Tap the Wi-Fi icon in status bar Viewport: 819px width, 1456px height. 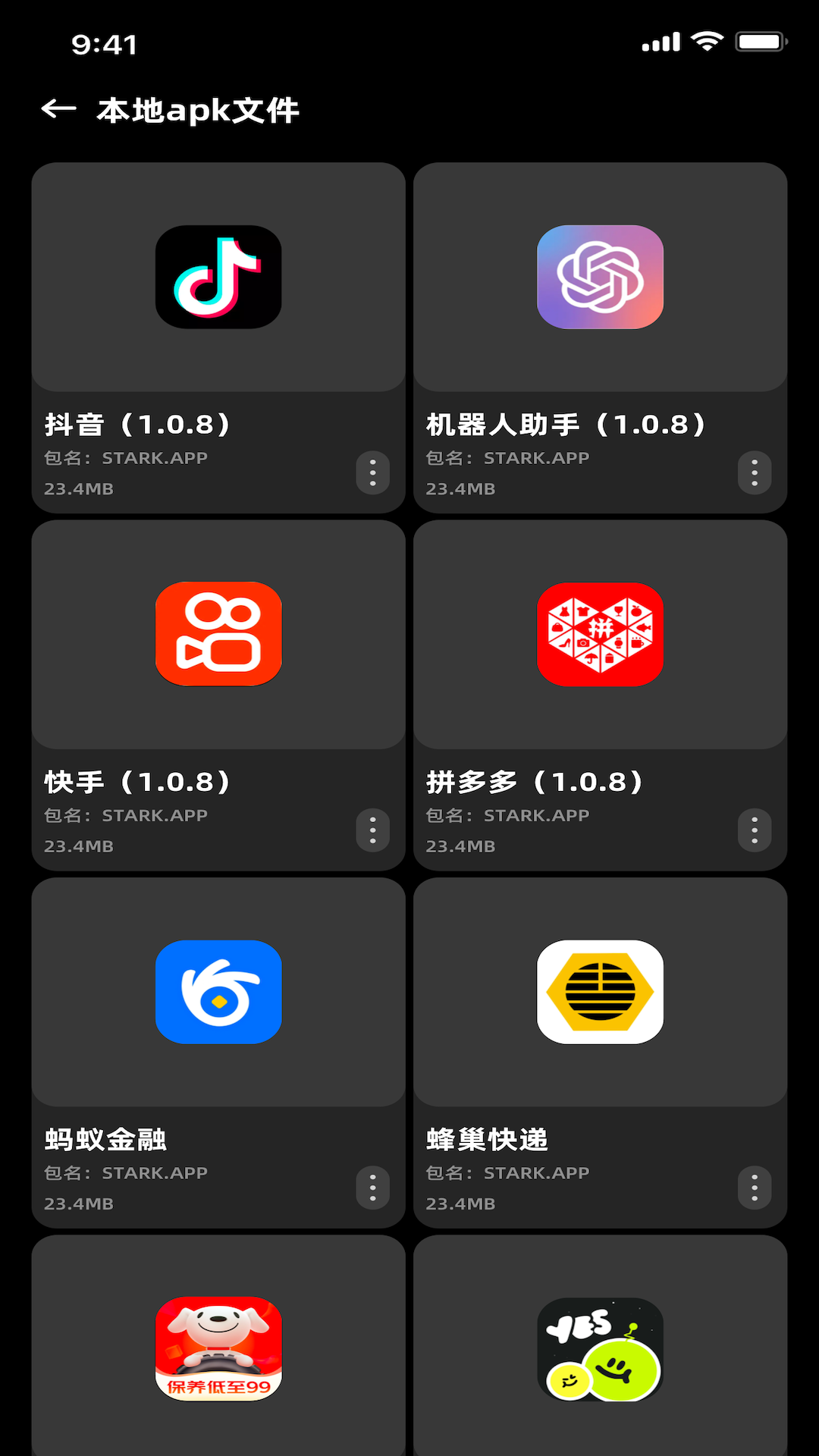pyautogui.click(x=708, y=42)
